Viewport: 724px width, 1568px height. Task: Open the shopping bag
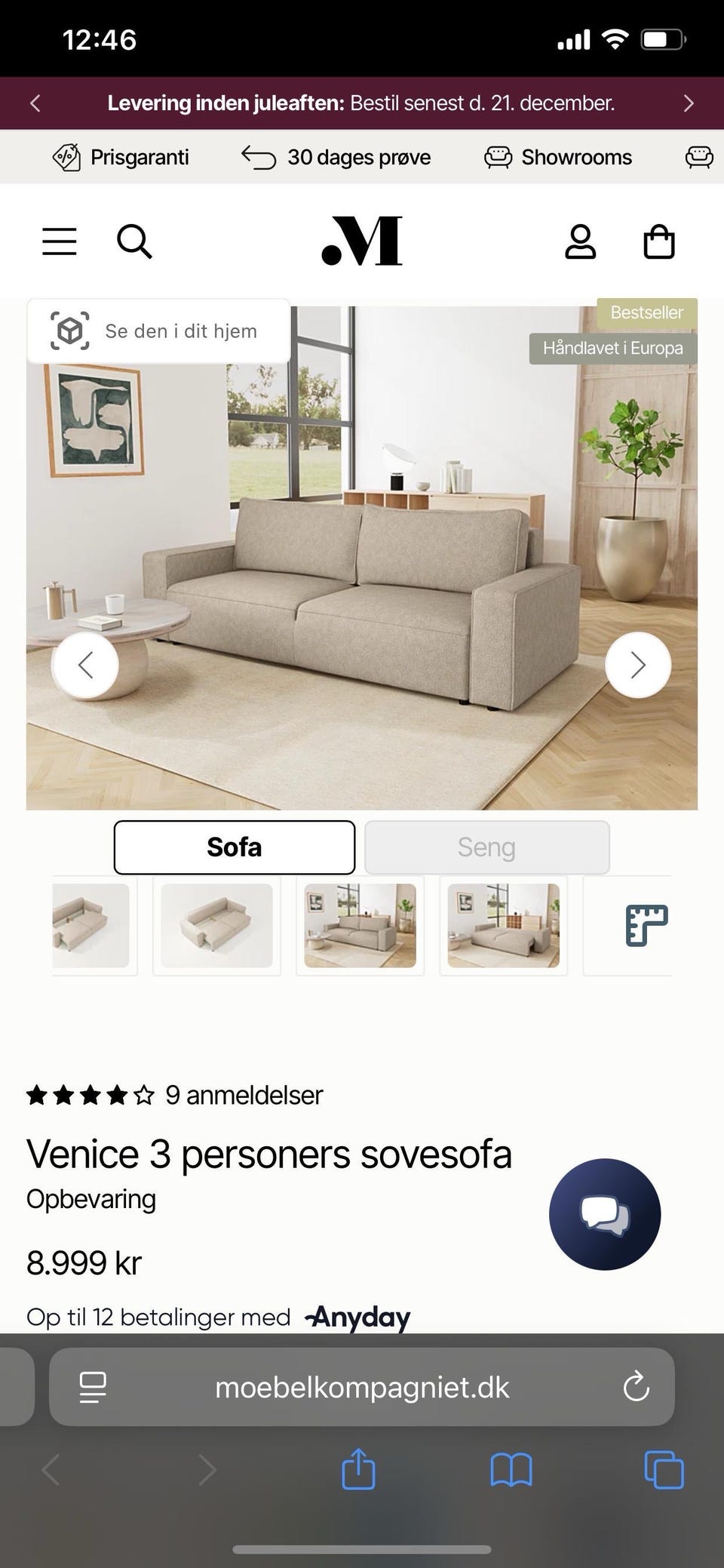659,241
